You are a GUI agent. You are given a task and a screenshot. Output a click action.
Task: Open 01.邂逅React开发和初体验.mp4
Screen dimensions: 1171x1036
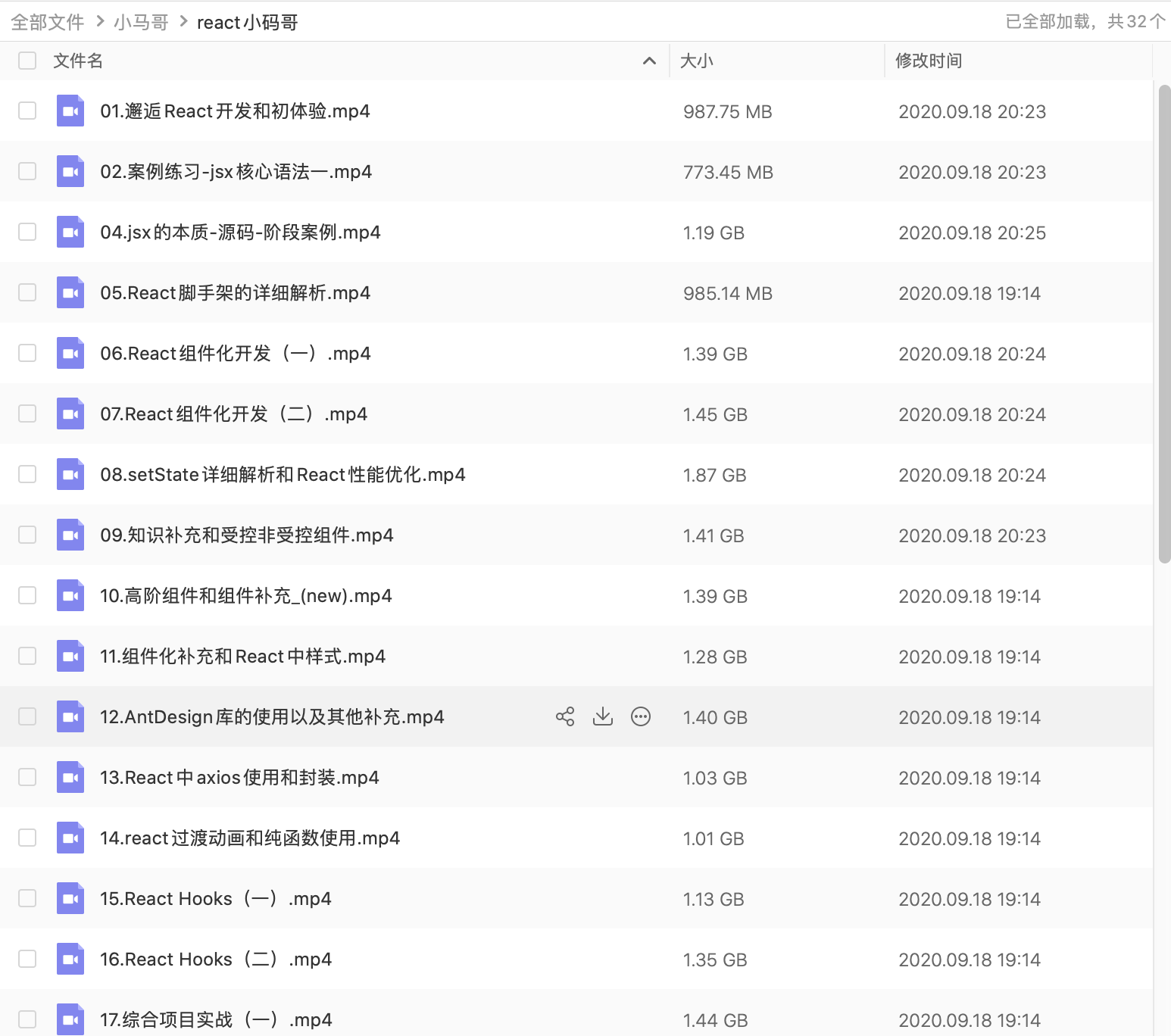(x=235, y=111)
